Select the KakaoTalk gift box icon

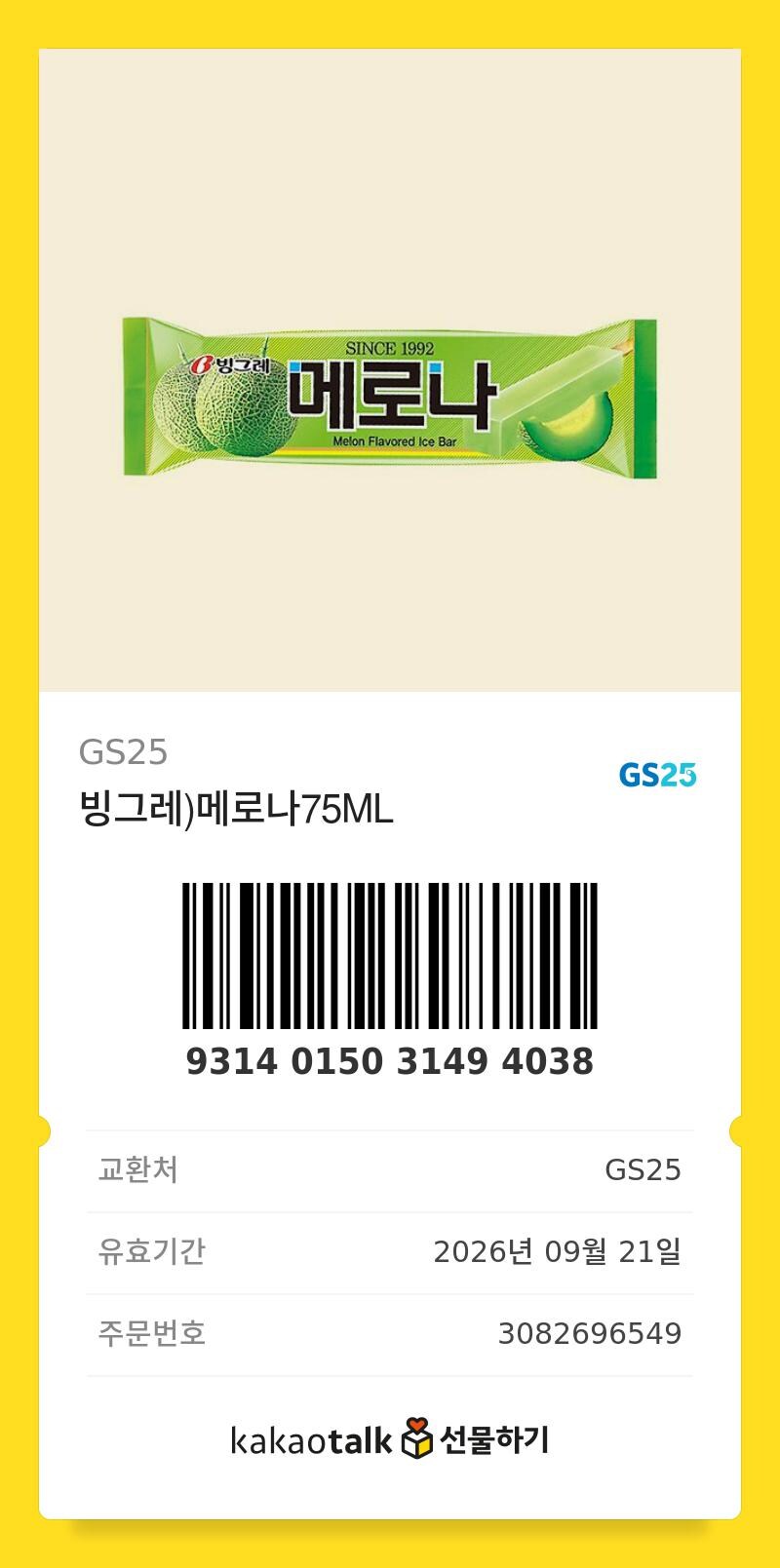click(x=416, y=1439)
